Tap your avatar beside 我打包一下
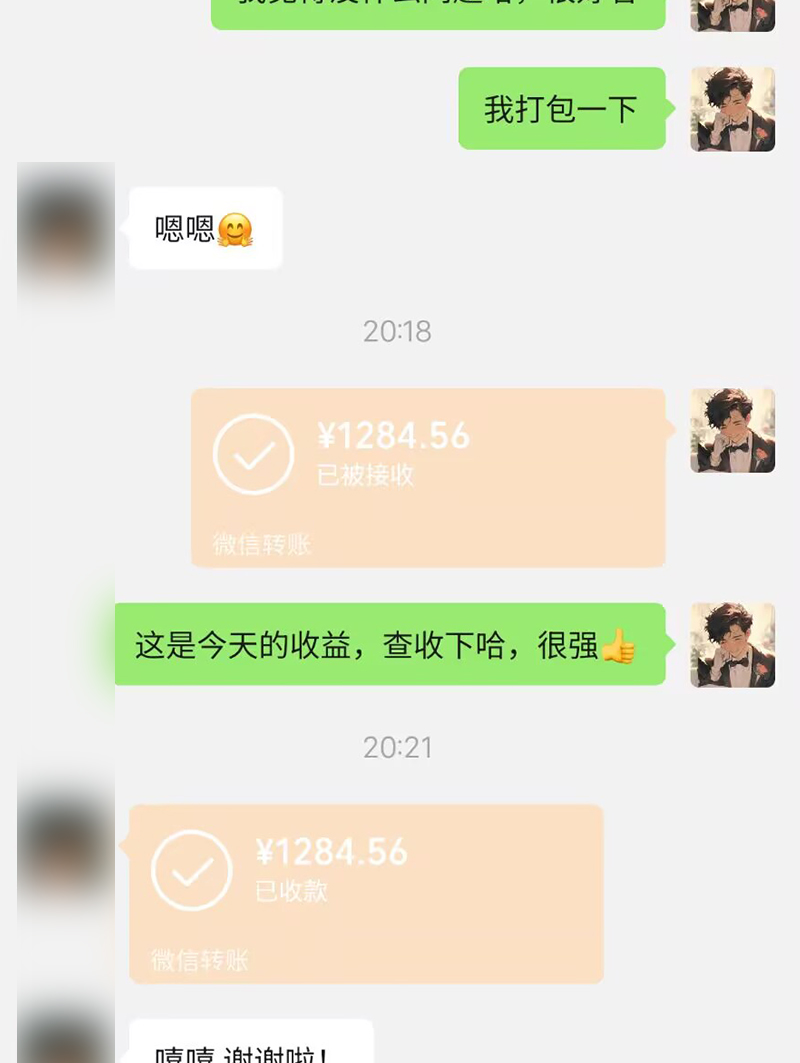The width and height of the screenshot is (800, 1063). coord(732,108)
